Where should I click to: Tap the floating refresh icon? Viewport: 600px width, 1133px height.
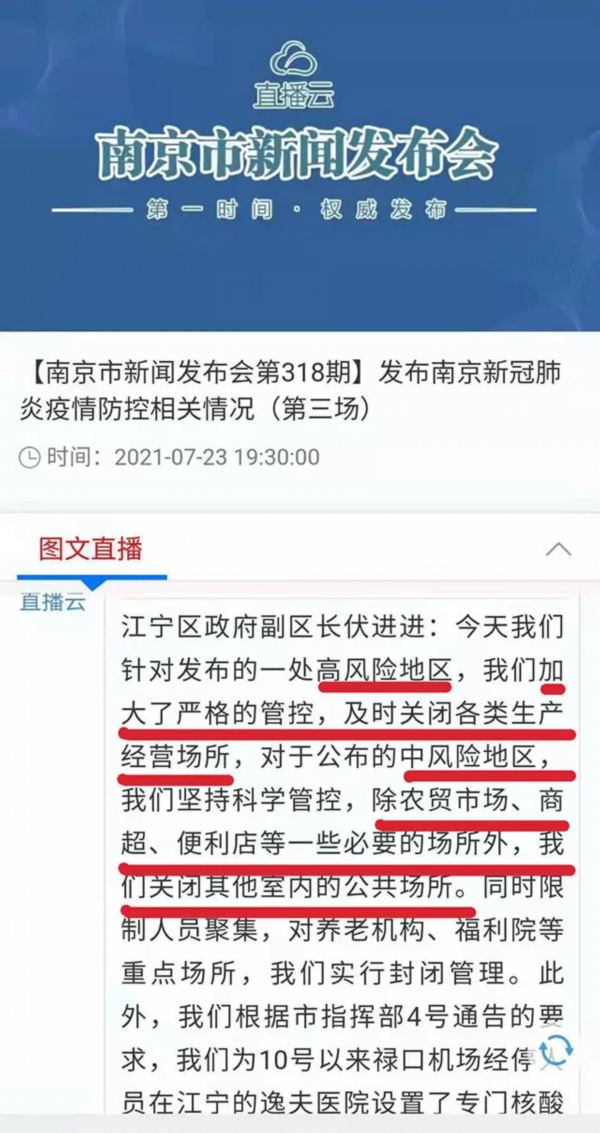point(556,1050)
